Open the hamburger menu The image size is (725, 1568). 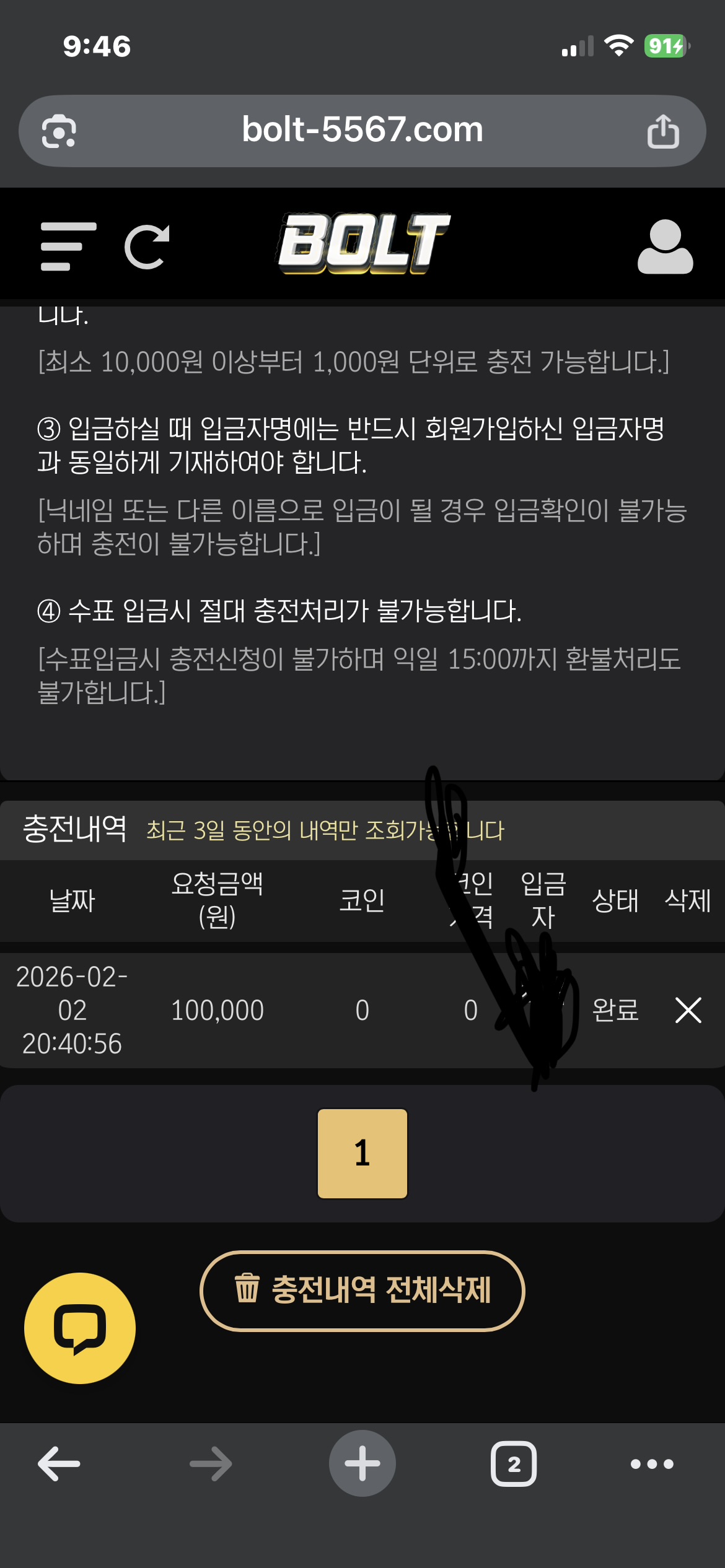click(68, 246)
